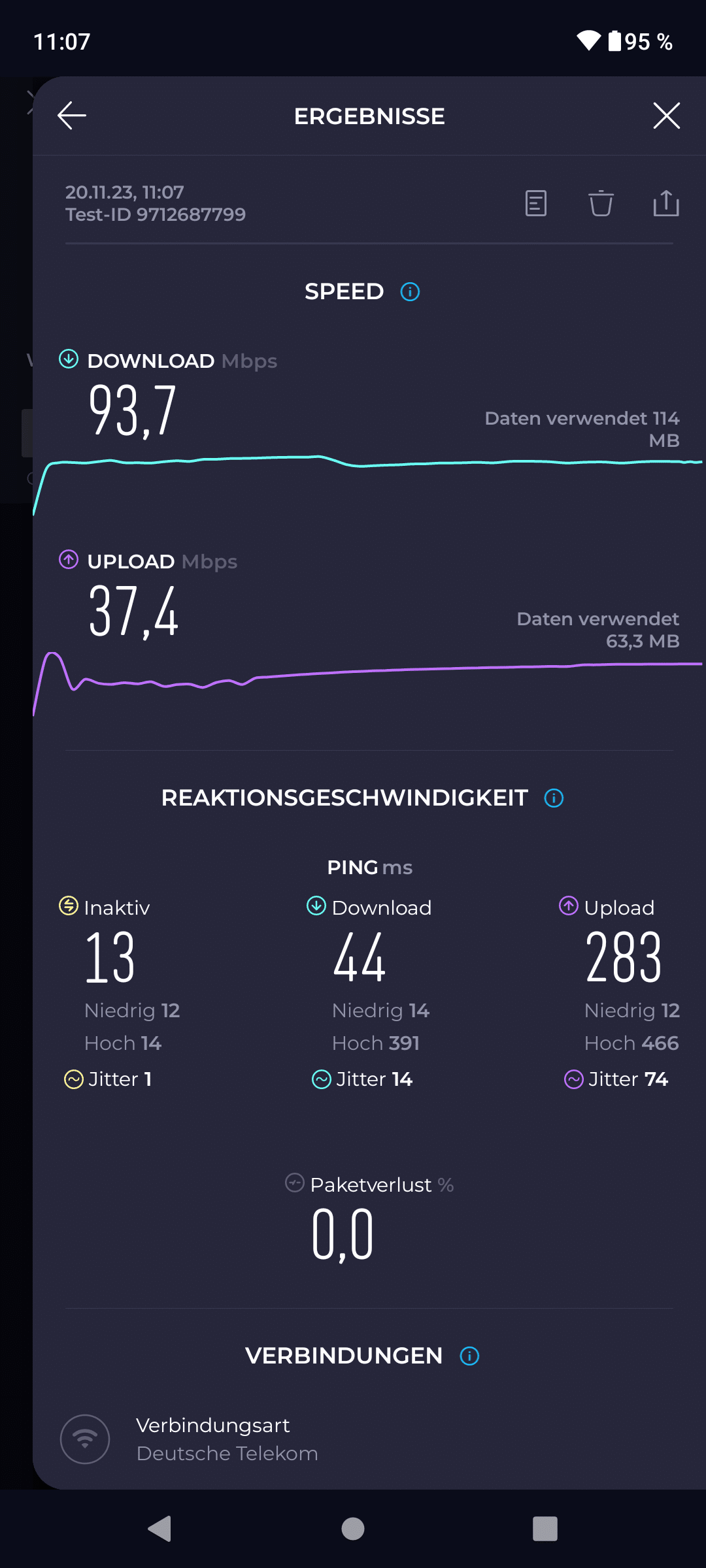Tap the system home button
The width and height of the screenshot is (706, 1568).
[x=353, y=1529]
